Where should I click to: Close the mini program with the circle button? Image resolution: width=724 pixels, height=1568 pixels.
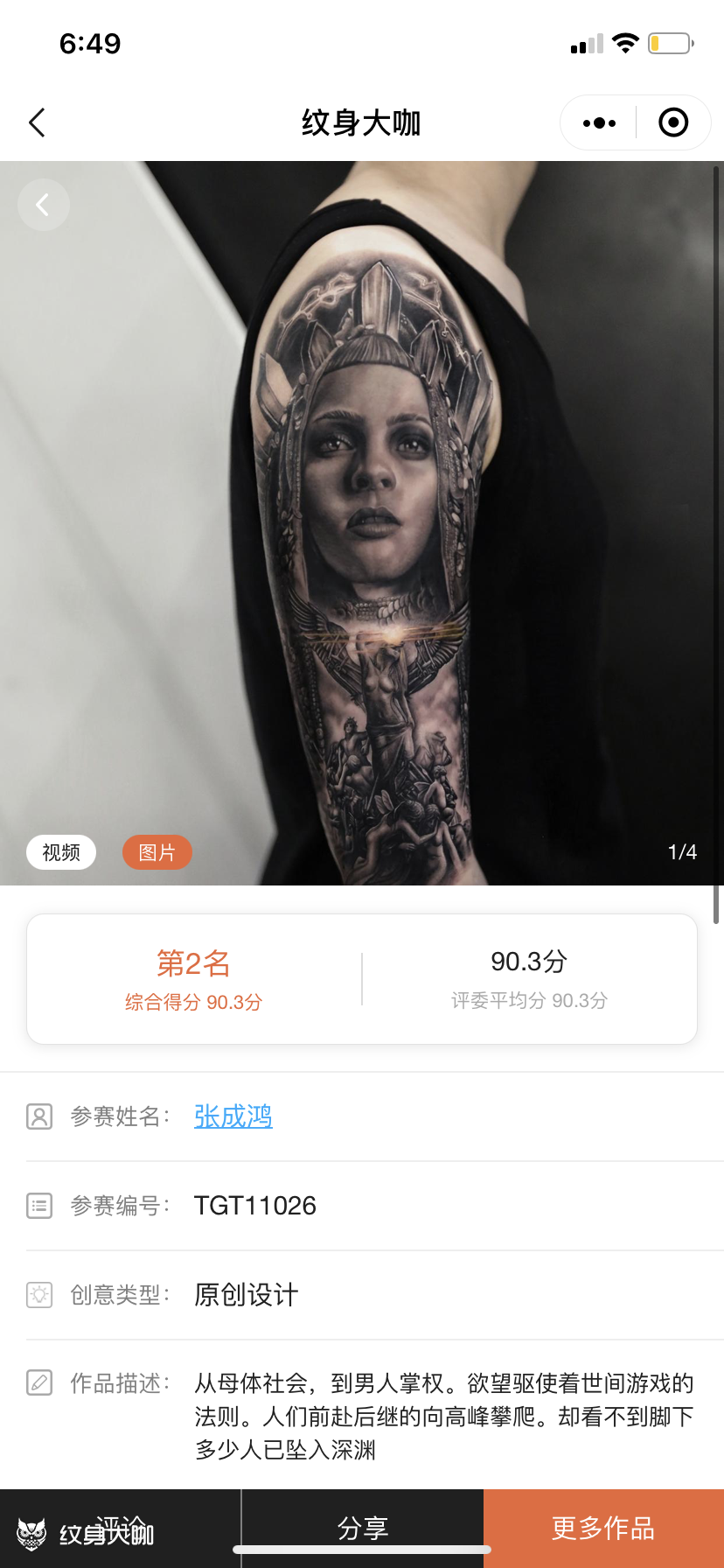[672, 123]
